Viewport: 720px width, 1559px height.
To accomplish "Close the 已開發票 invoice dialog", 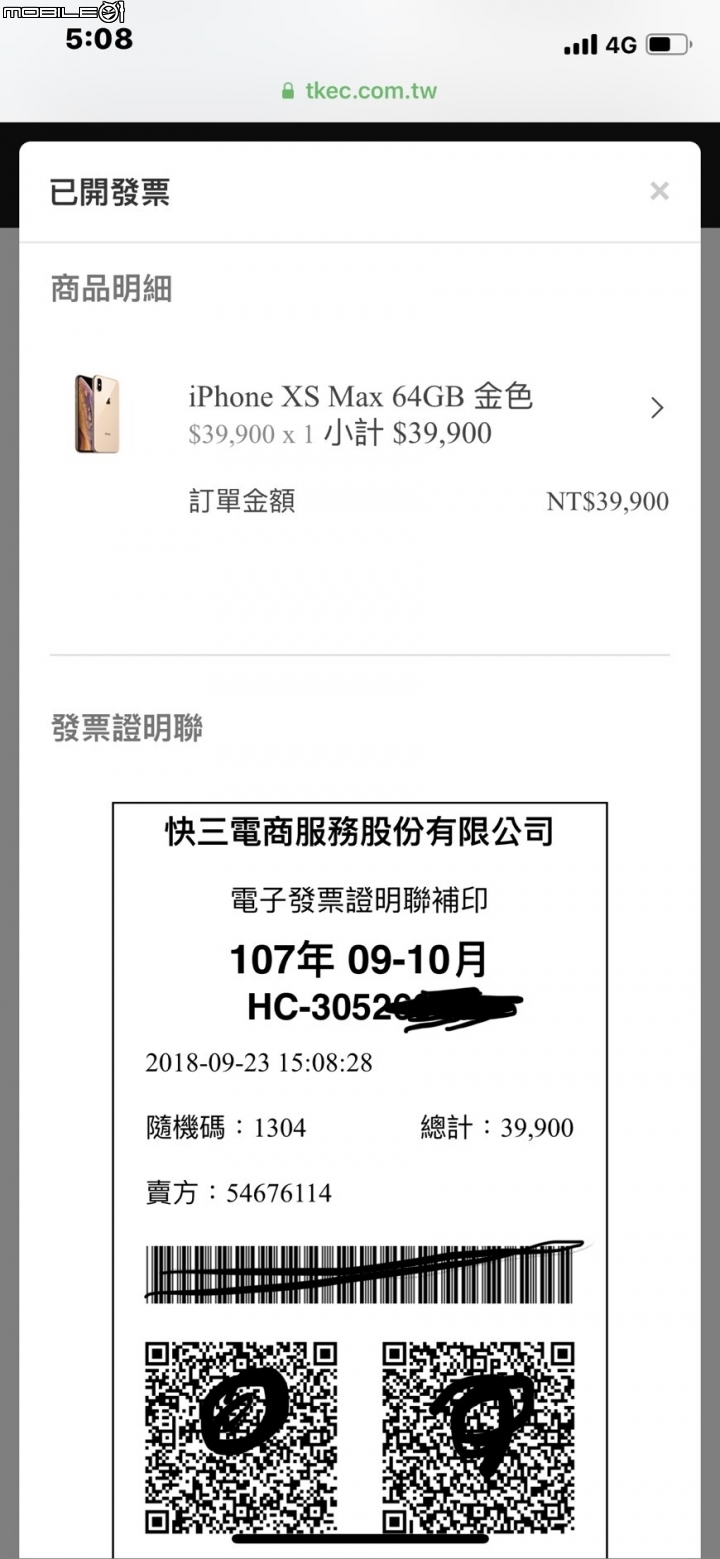I will tap(659, 191).
